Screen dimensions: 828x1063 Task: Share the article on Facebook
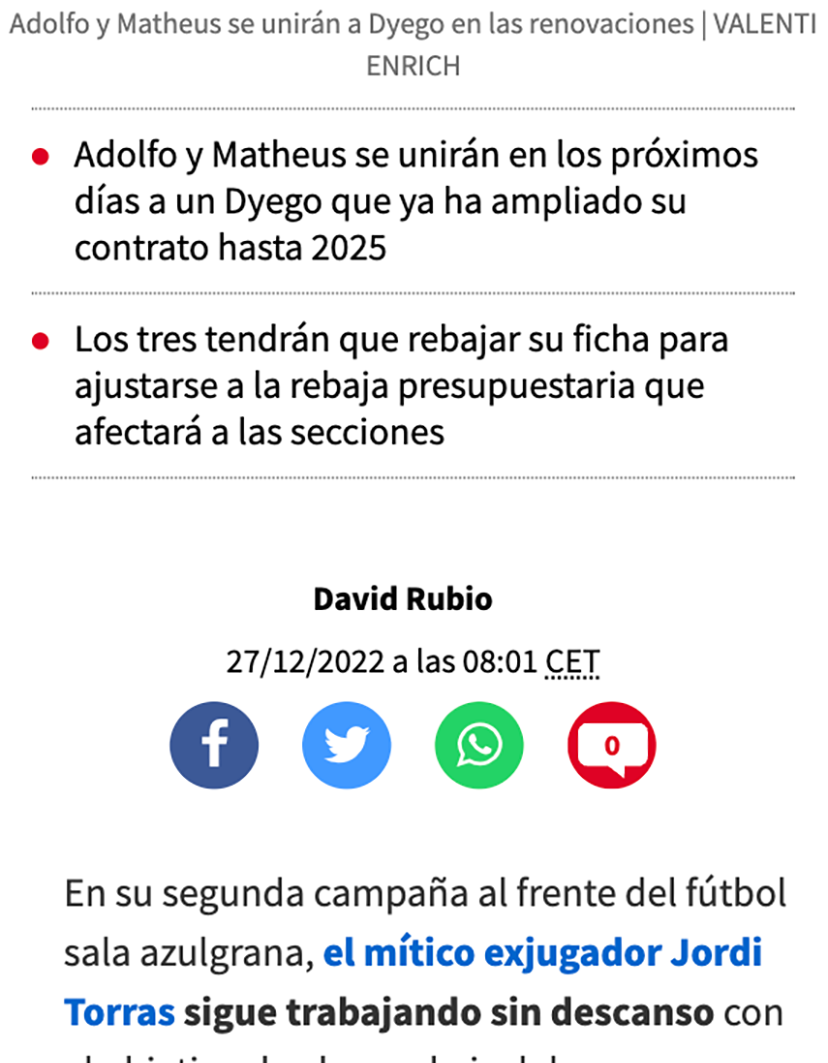coord(214,745)
